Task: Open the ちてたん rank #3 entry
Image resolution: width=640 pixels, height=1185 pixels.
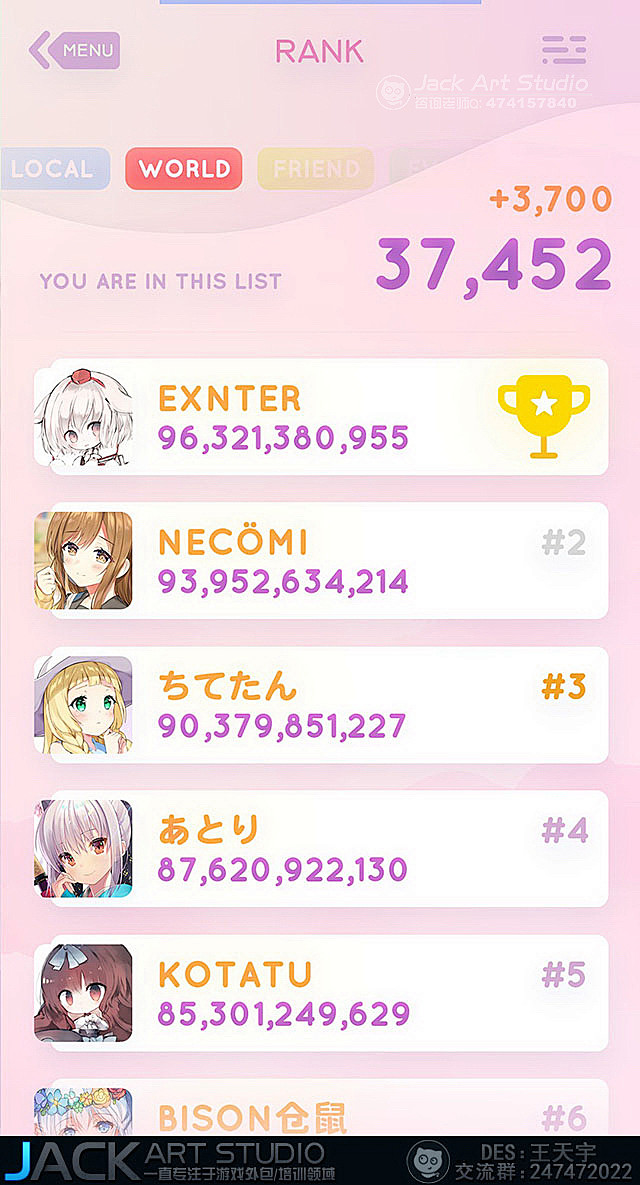Action: click(320, 705)
